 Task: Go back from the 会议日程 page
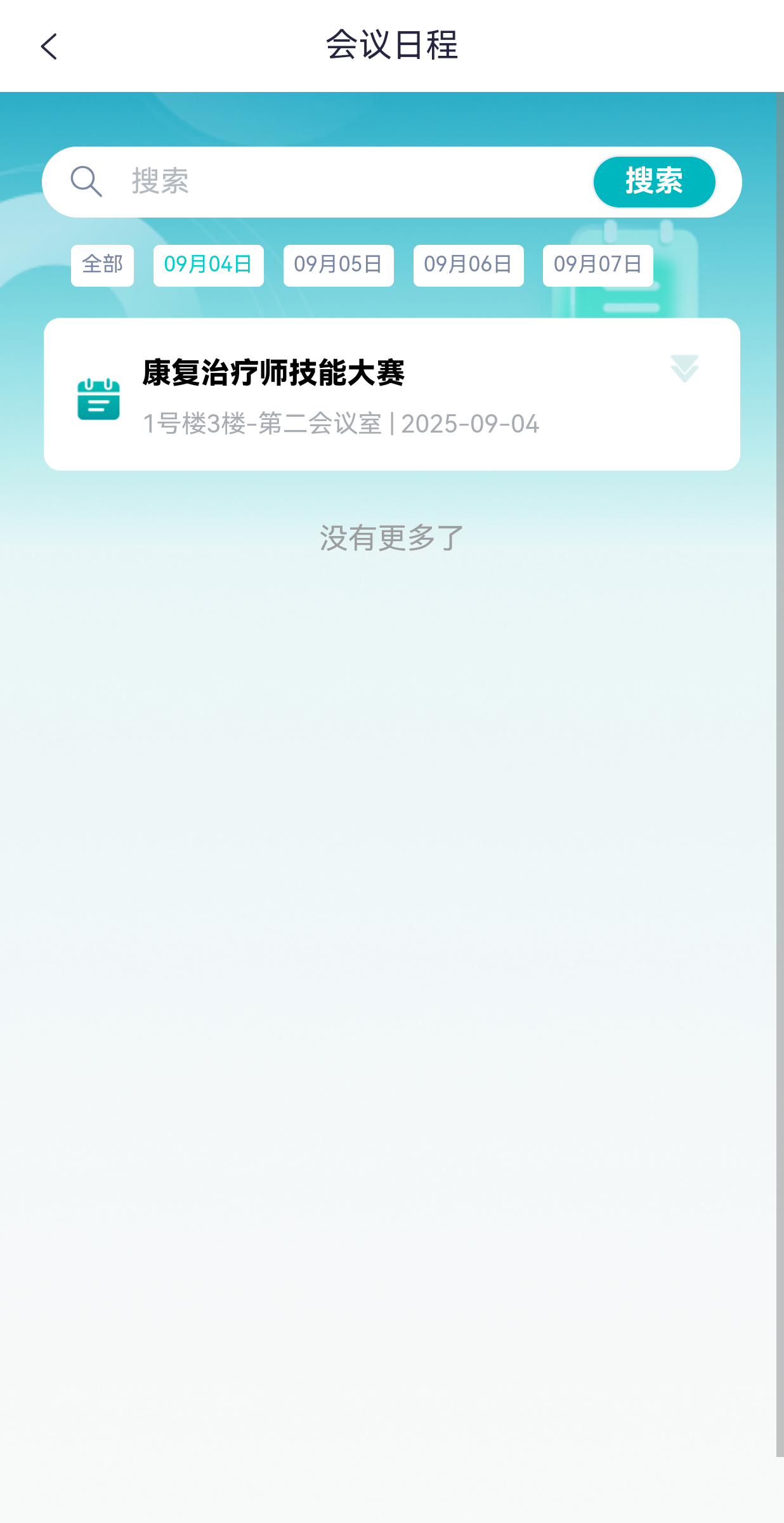[x=49, y=46]
